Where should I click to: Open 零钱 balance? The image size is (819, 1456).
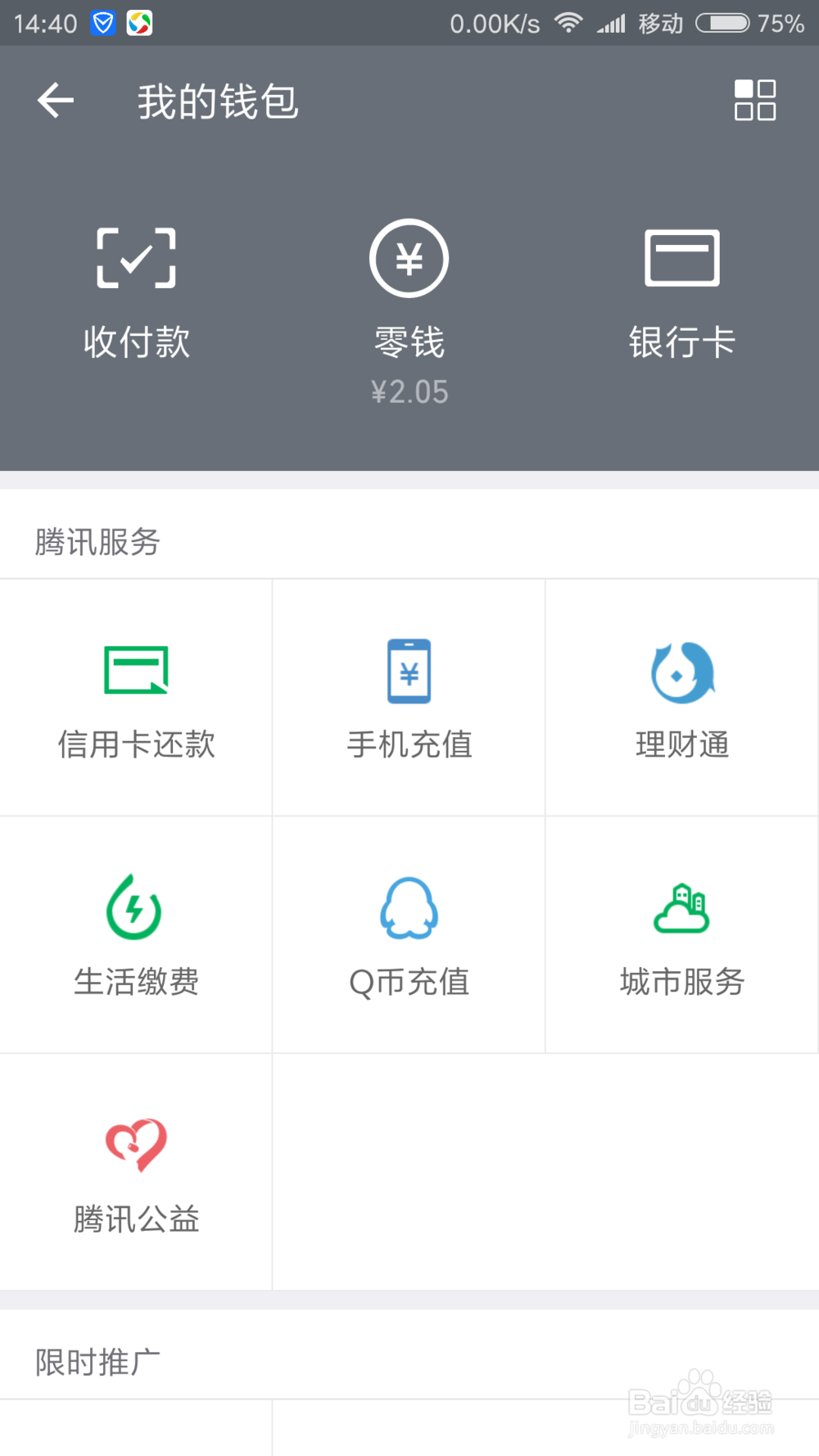[409, 313]
